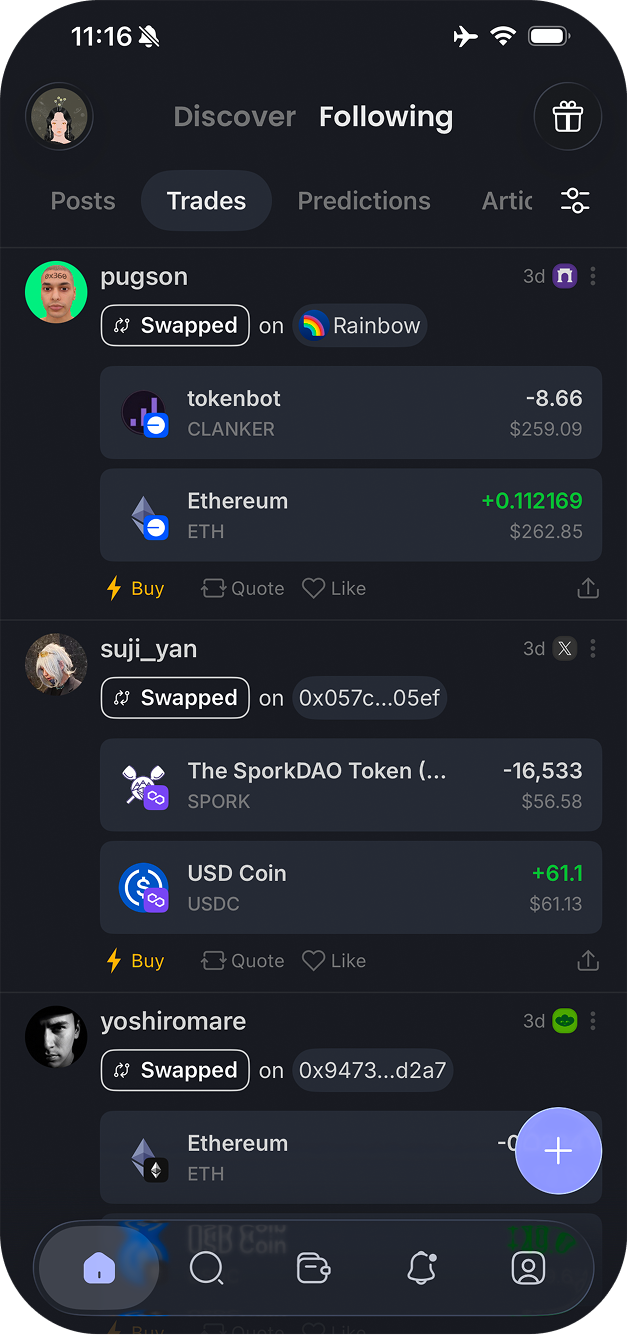This screenshot has height=1335, width=628.
Task: Open the notifications bell tab
Action: click(x=422, y=1268)
